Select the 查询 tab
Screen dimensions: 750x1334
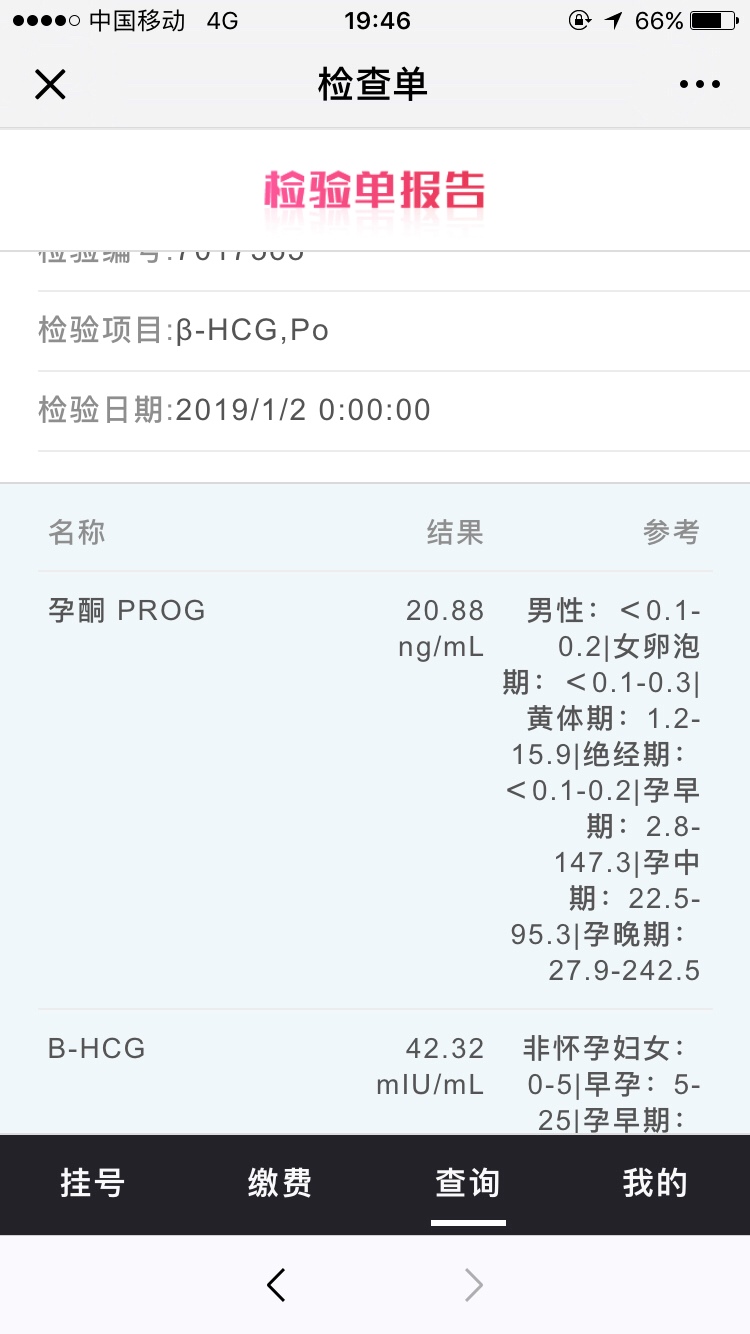coord(467,1183)
